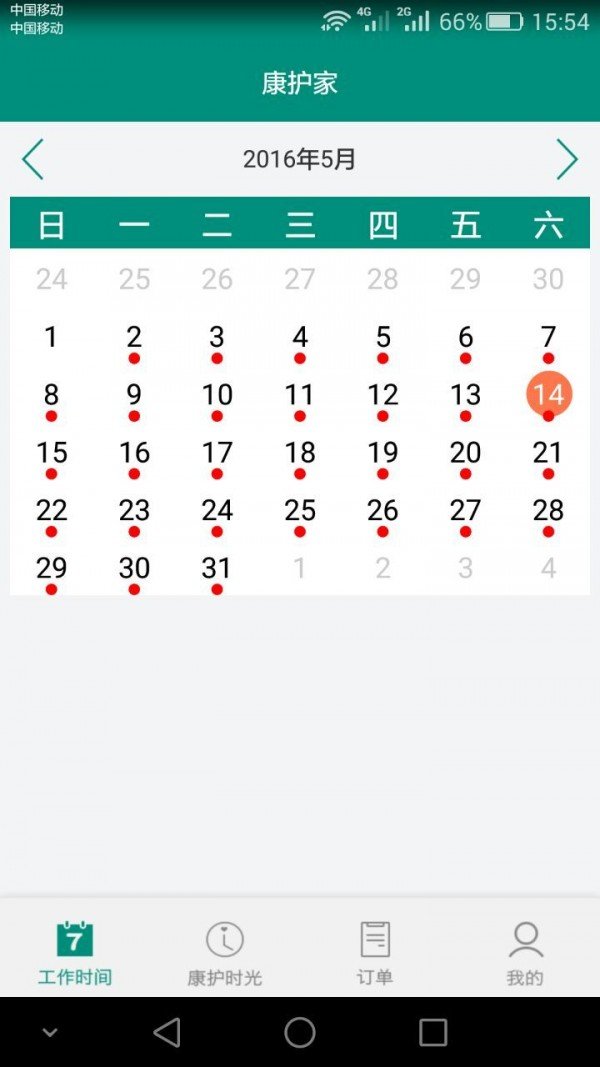The image size is (600, 1067).
Task: Open the 康护时光 tab
Action: tap(225, 952)
